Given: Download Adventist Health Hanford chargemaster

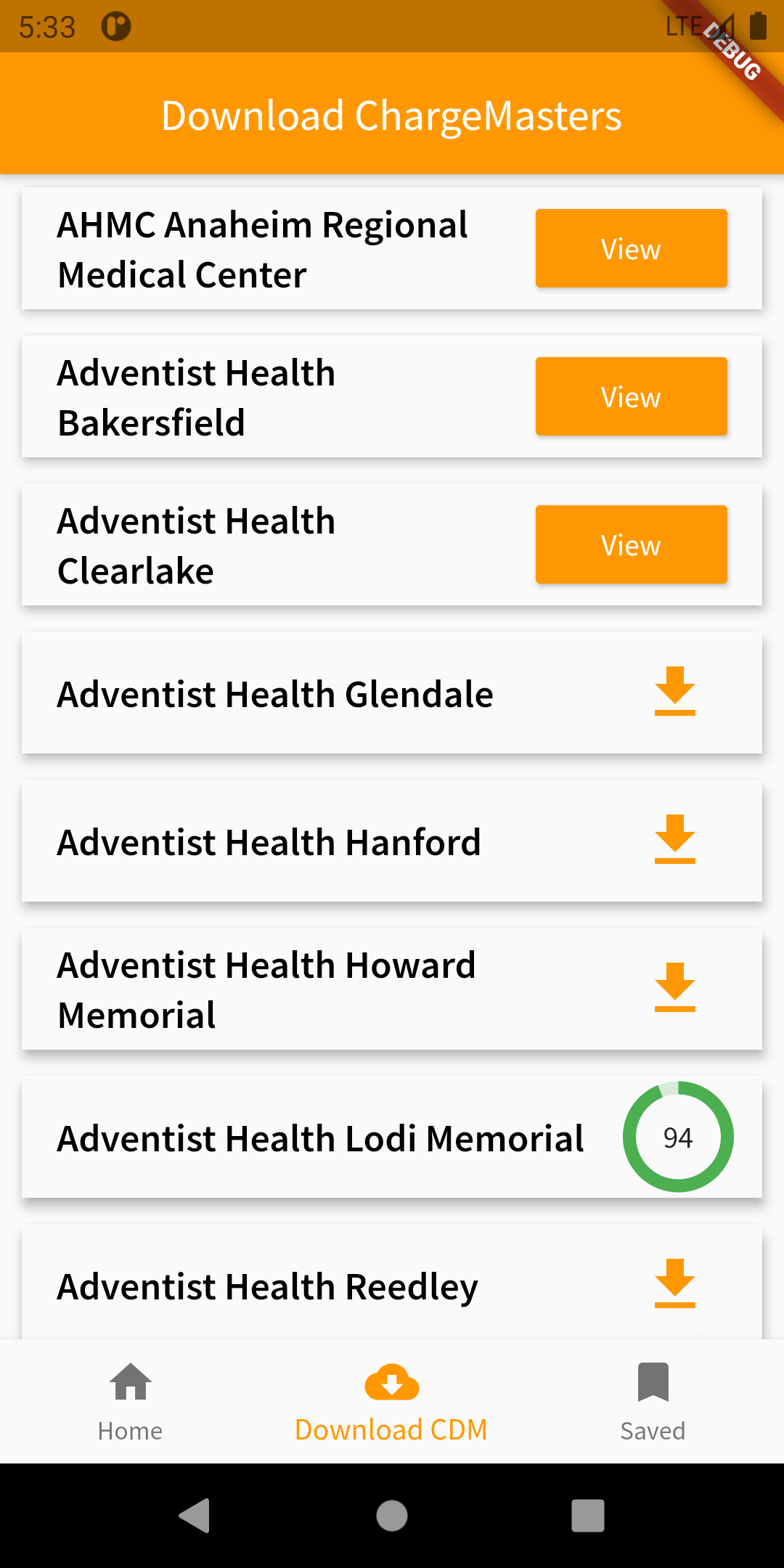Looking at the screenshot, I should 674,839.
